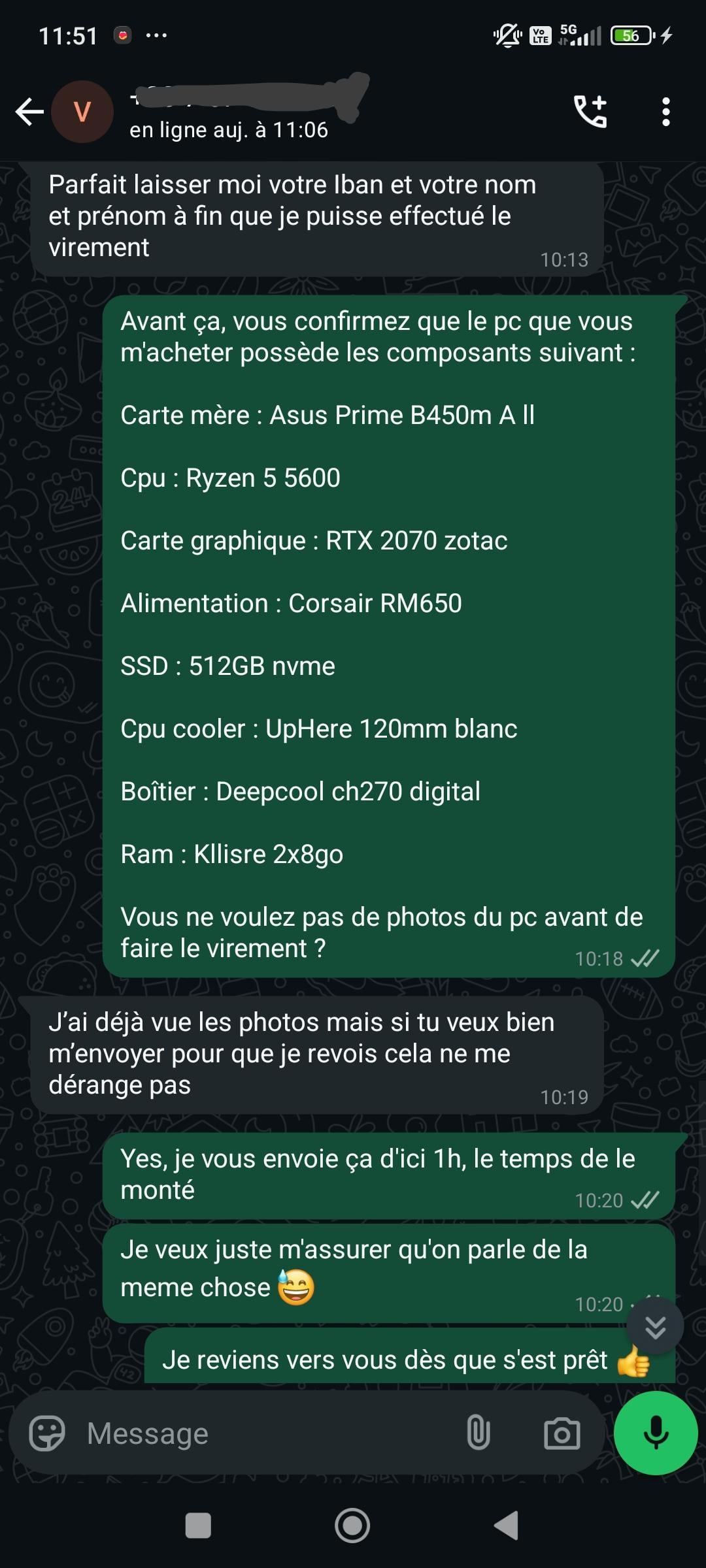Go back to the chat list
Image resolution: width=706 pixels, height=1568 pixels.
29,112
